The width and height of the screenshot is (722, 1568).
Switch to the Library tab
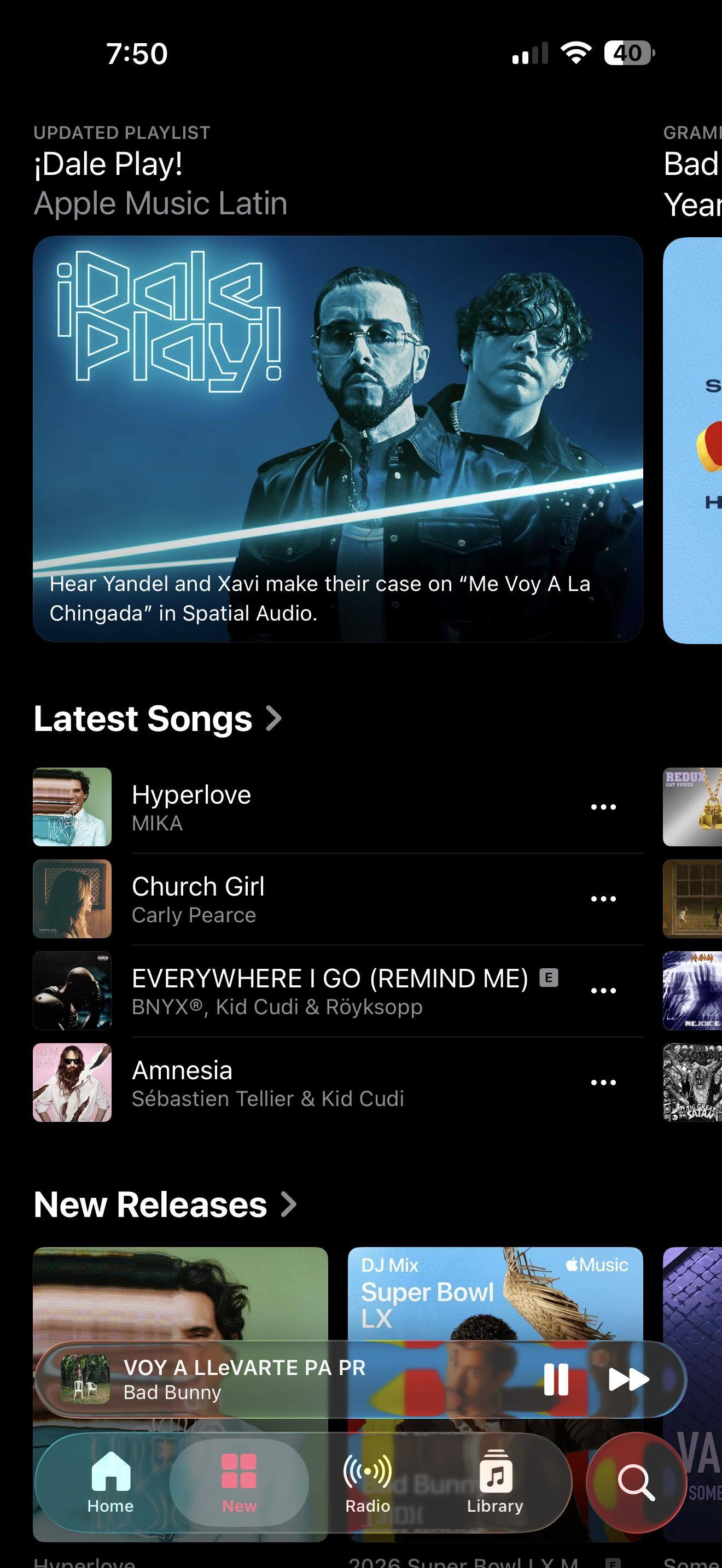[495, 1482]
